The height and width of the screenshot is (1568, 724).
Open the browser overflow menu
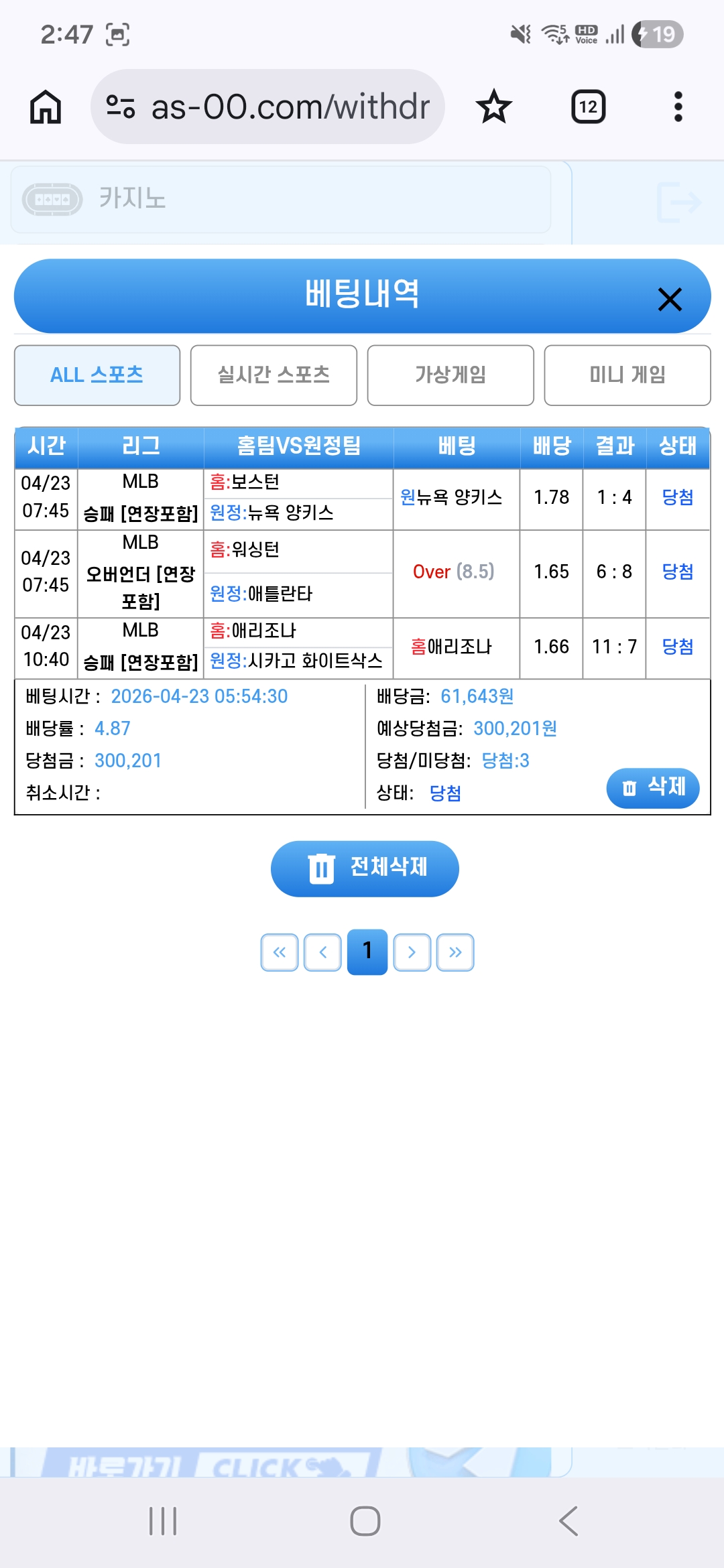click(678, 107)
